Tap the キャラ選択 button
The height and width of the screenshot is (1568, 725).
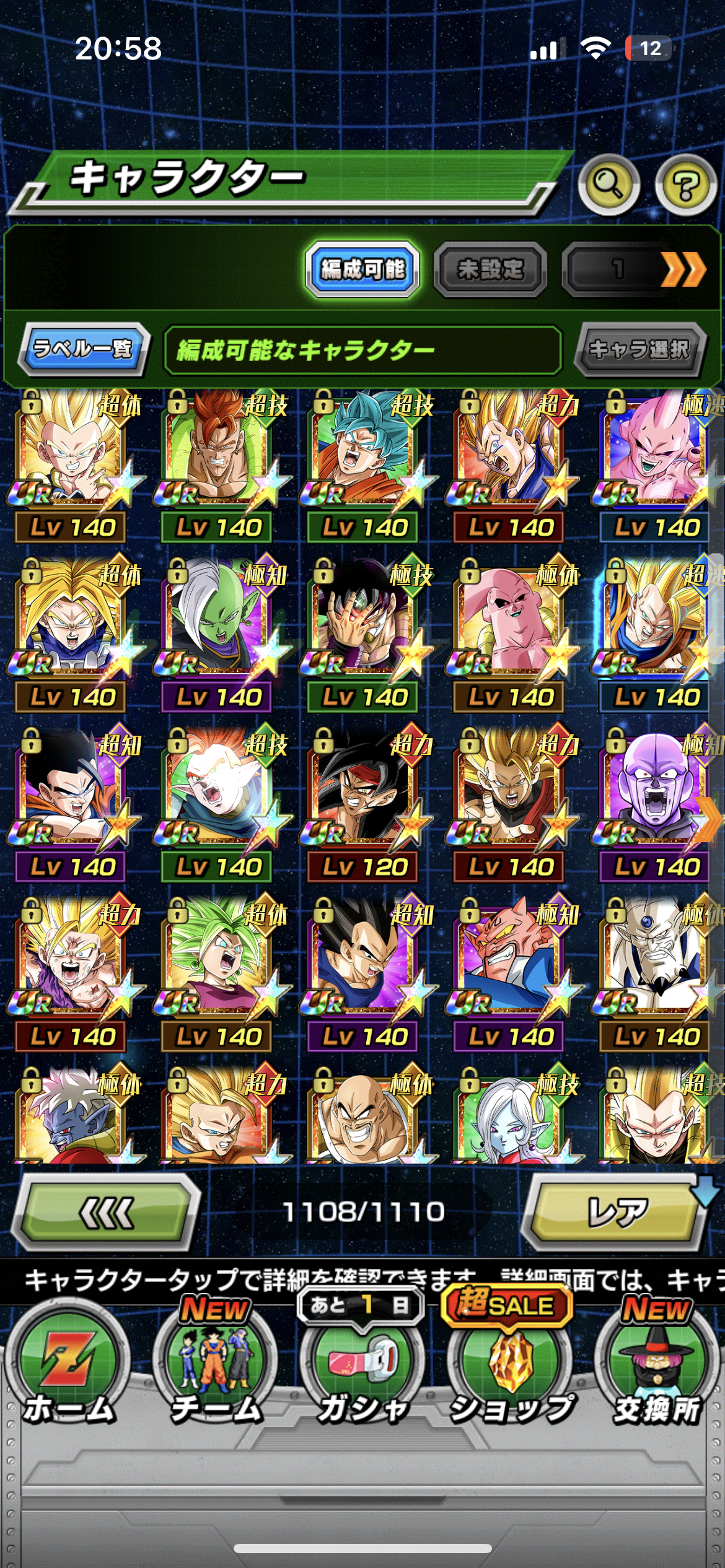(x=639, y=349)
